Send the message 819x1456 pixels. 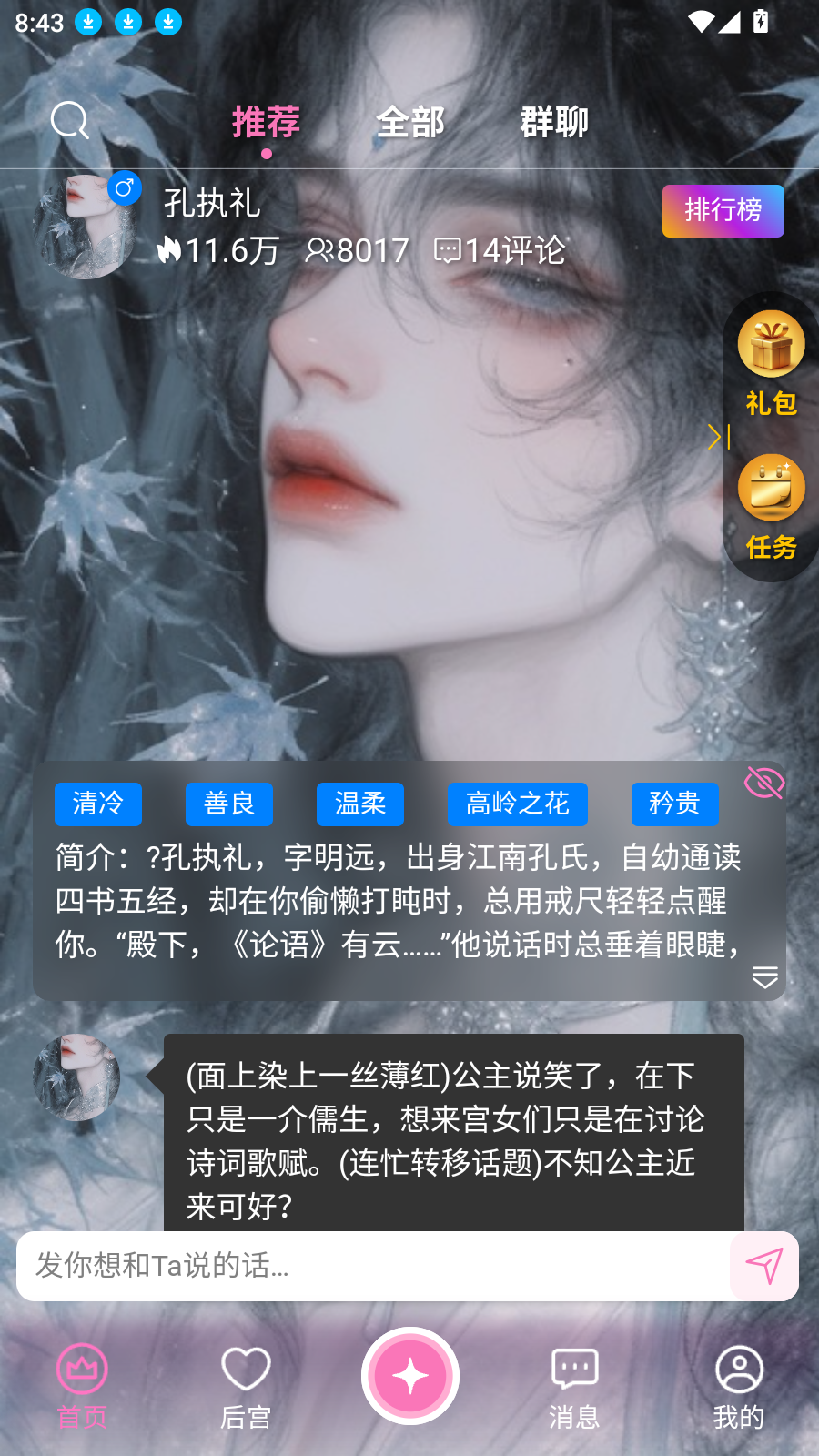click(x=763, y=1266)
